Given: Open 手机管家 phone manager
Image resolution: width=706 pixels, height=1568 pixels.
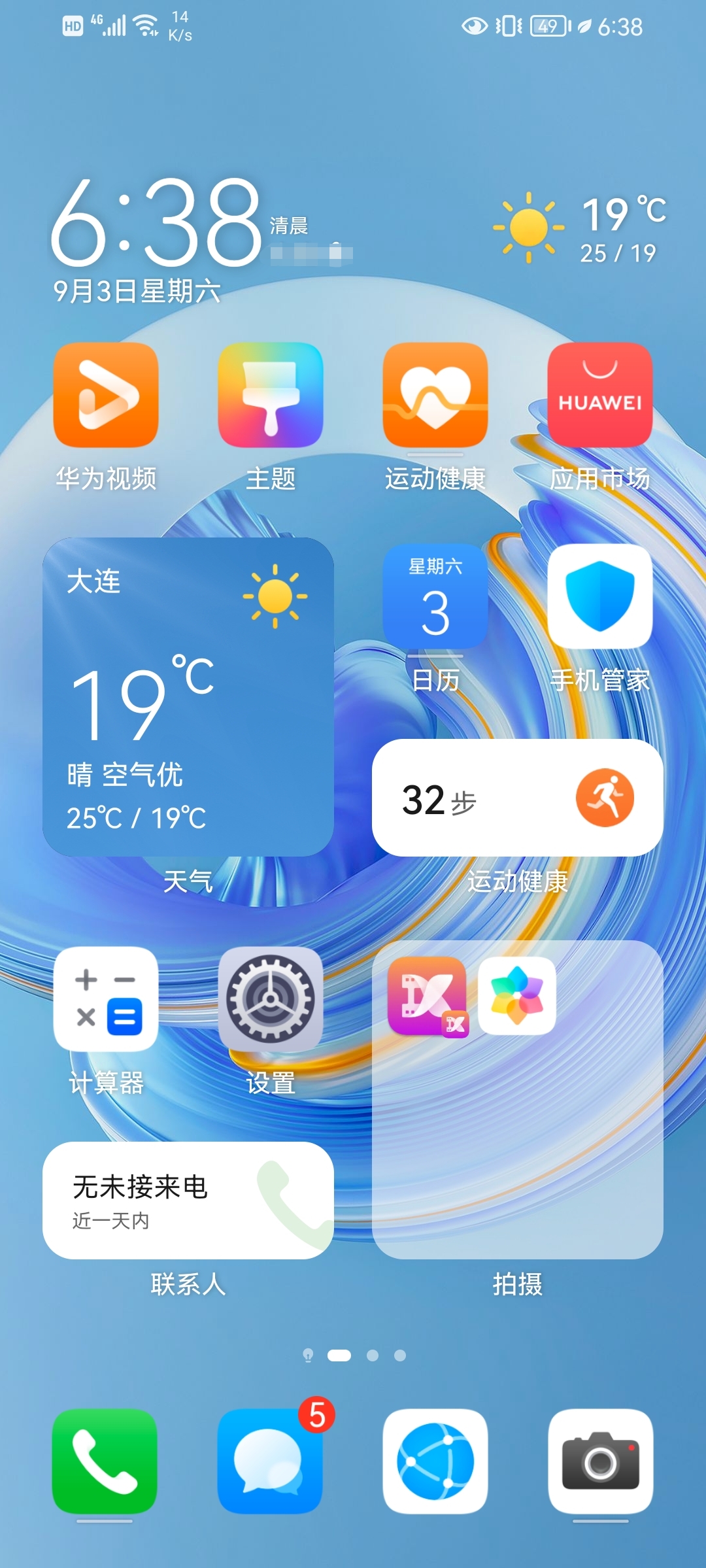Looking at the screenshot, I should tap(599, 598).
